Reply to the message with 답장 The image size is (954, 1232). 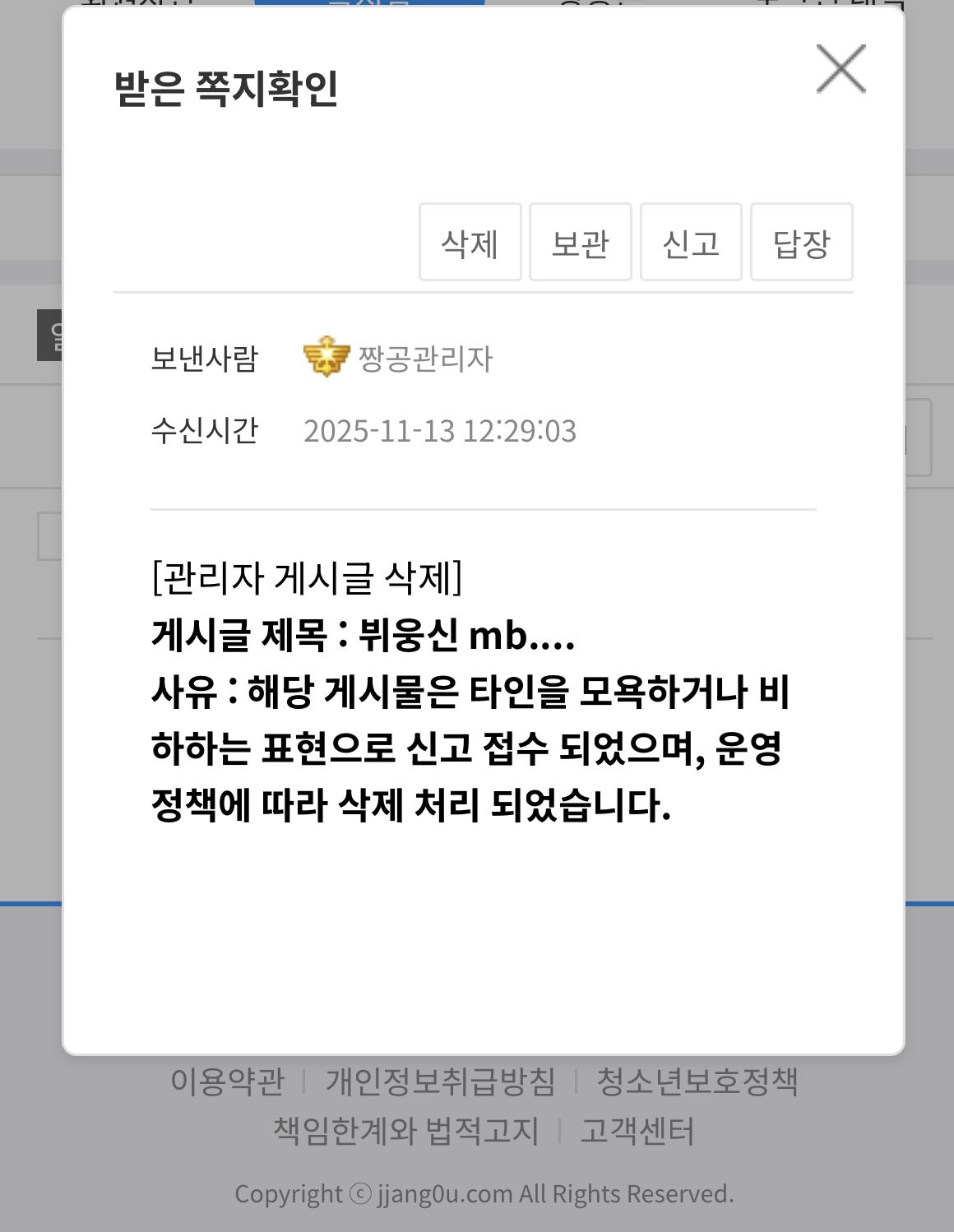click(x=801, y=243)
